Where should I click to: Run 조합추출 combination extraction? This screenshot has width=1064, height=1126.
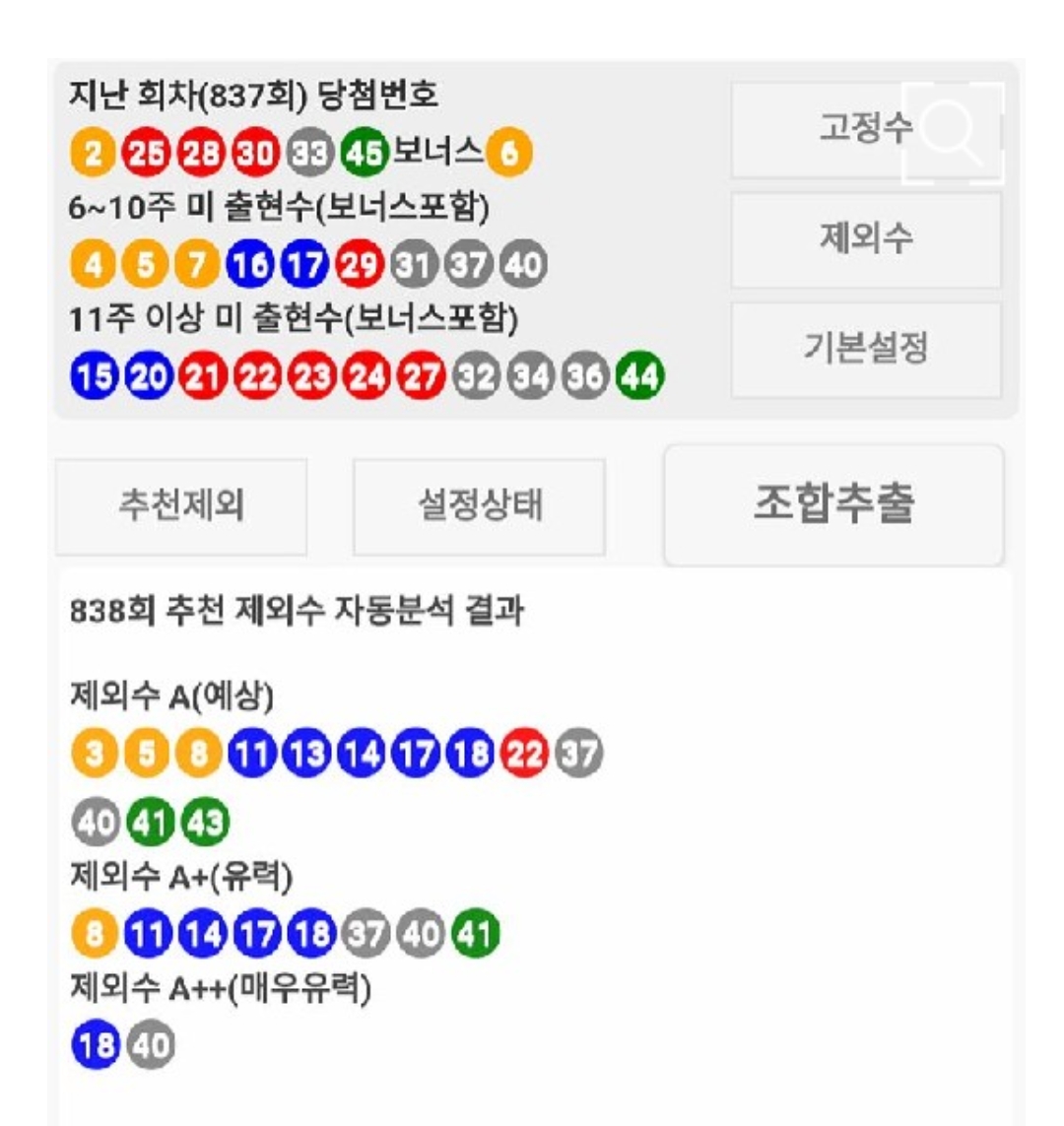point(833,504)
